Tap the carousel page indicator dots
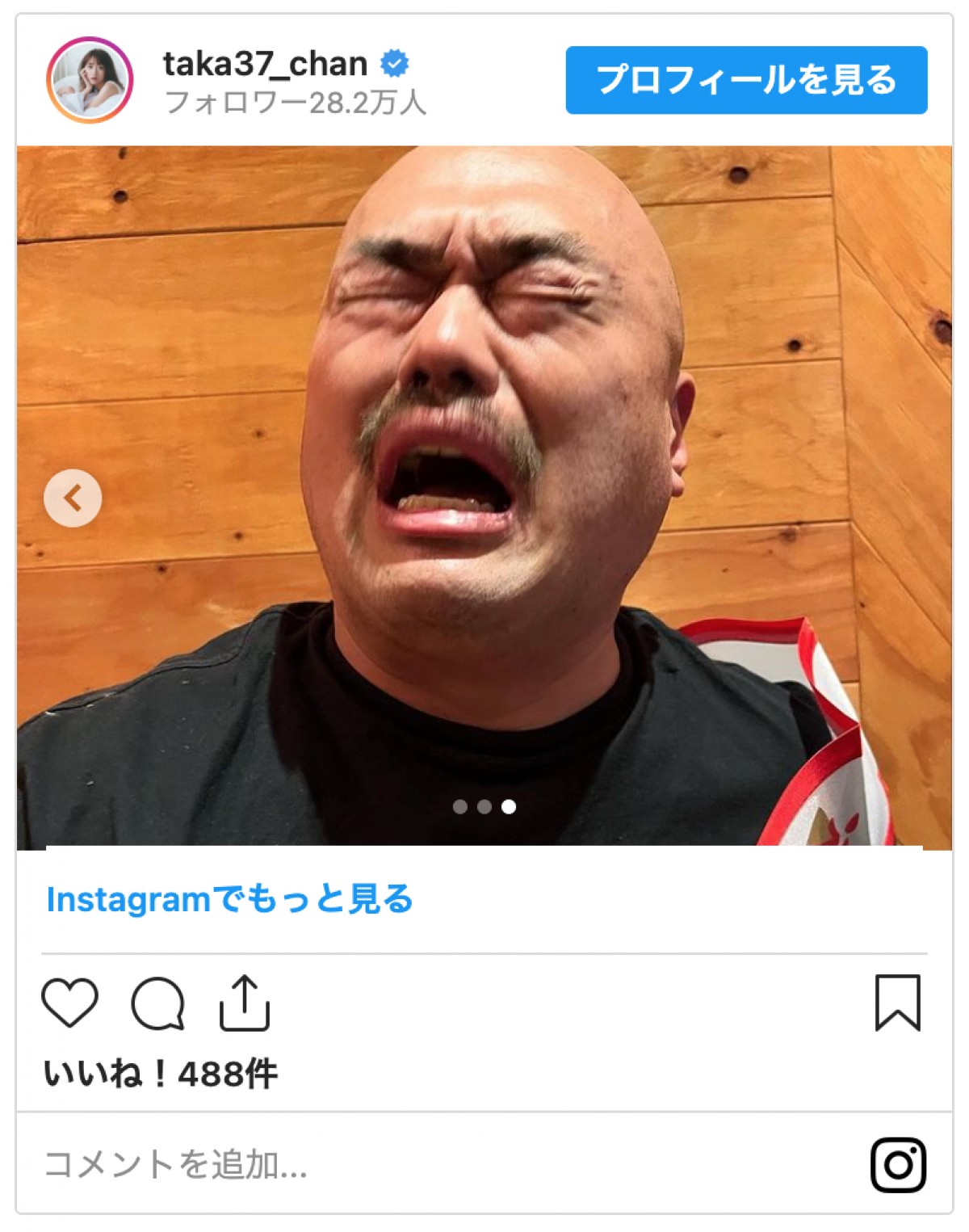The width and height of the screenshot is (969, 1232). [x=484, y=806]
